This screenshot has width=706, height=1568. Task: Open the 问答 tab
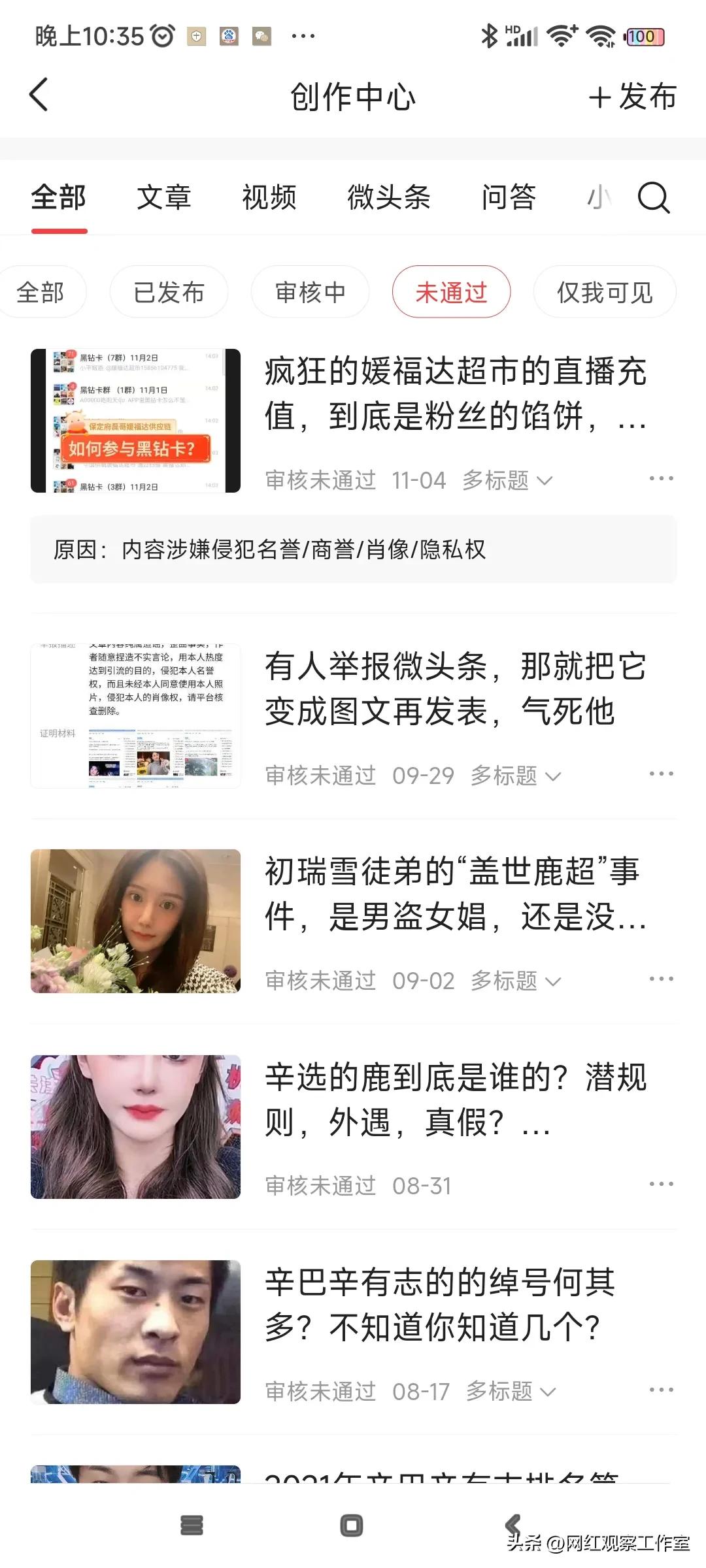point(510,198)
